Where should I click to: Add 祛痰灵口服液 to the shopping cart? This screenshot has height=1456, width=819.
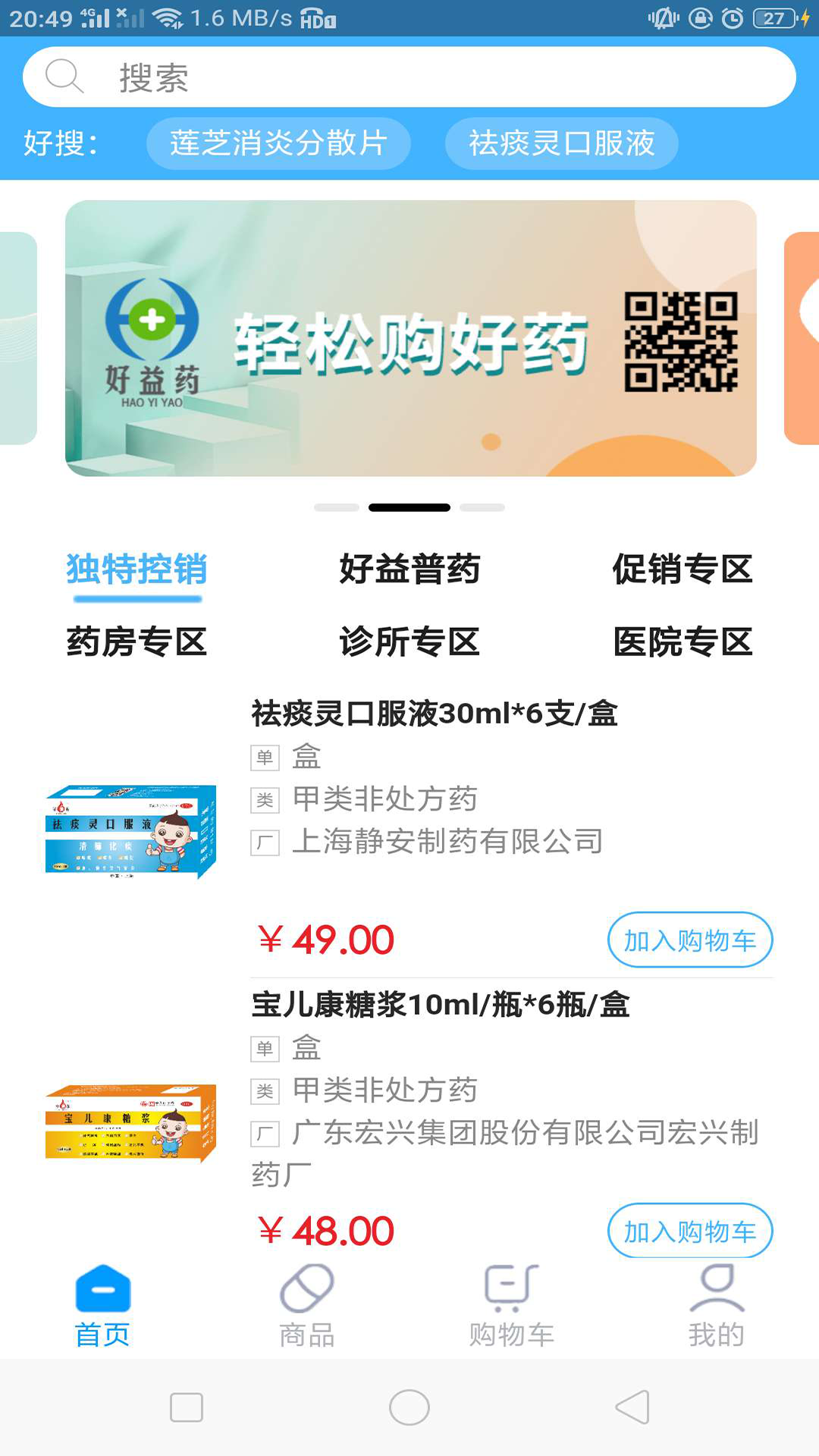click(x=689, y=940)
